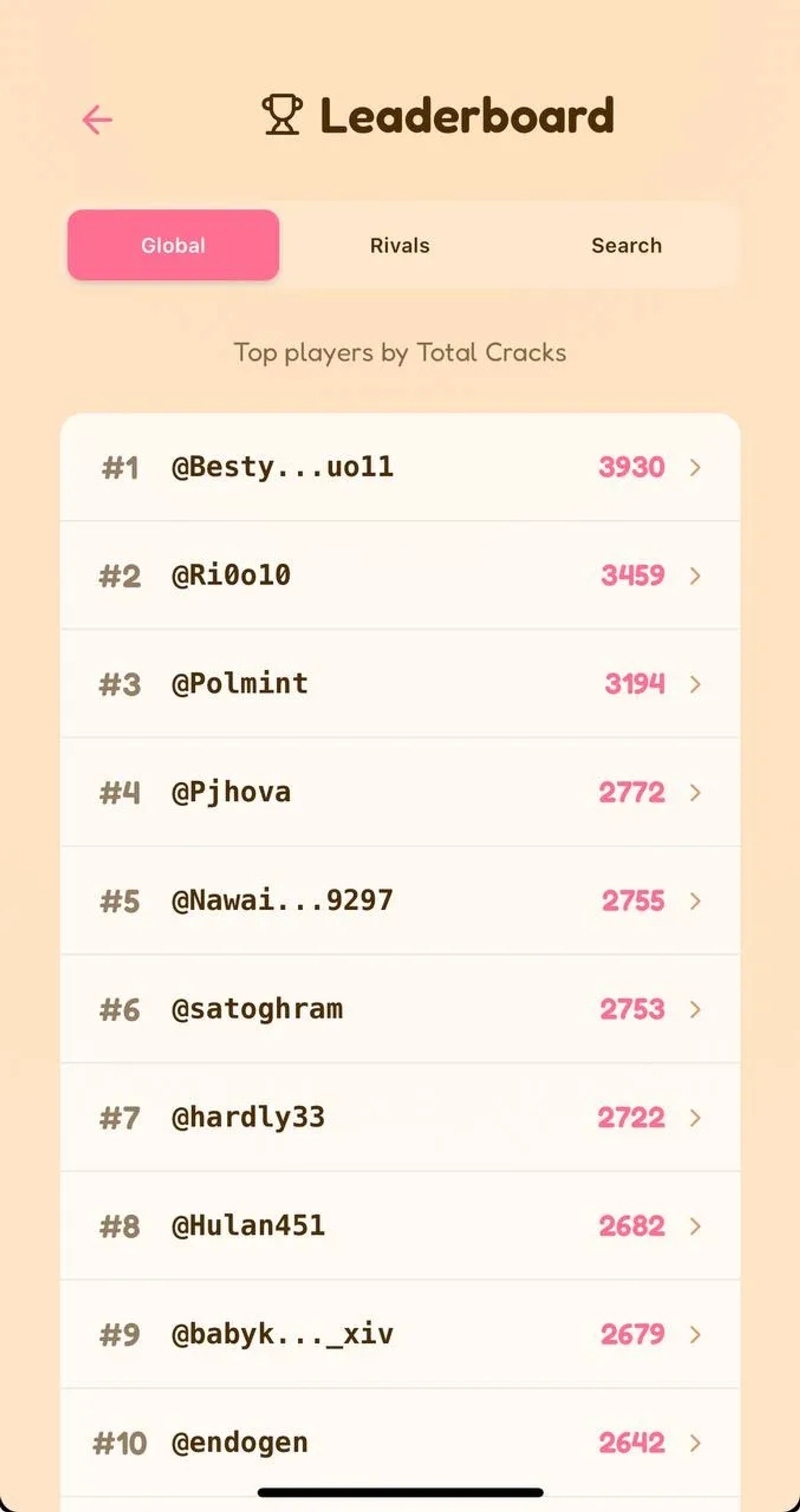Open the Search tab
The width and height of the screenshot is (800, 1512).
[x=626, y=245]
